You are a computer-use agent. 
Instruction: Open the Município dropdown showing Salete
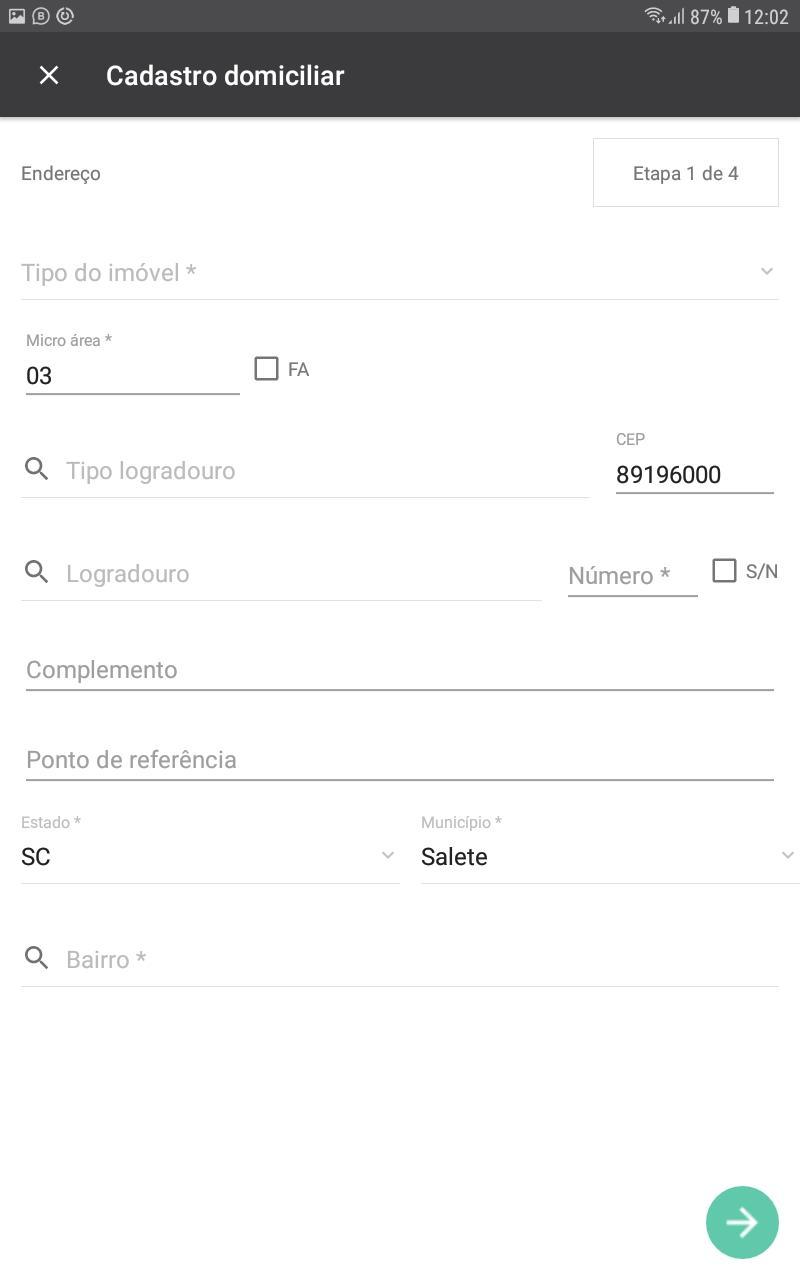(x=609, y=857)
